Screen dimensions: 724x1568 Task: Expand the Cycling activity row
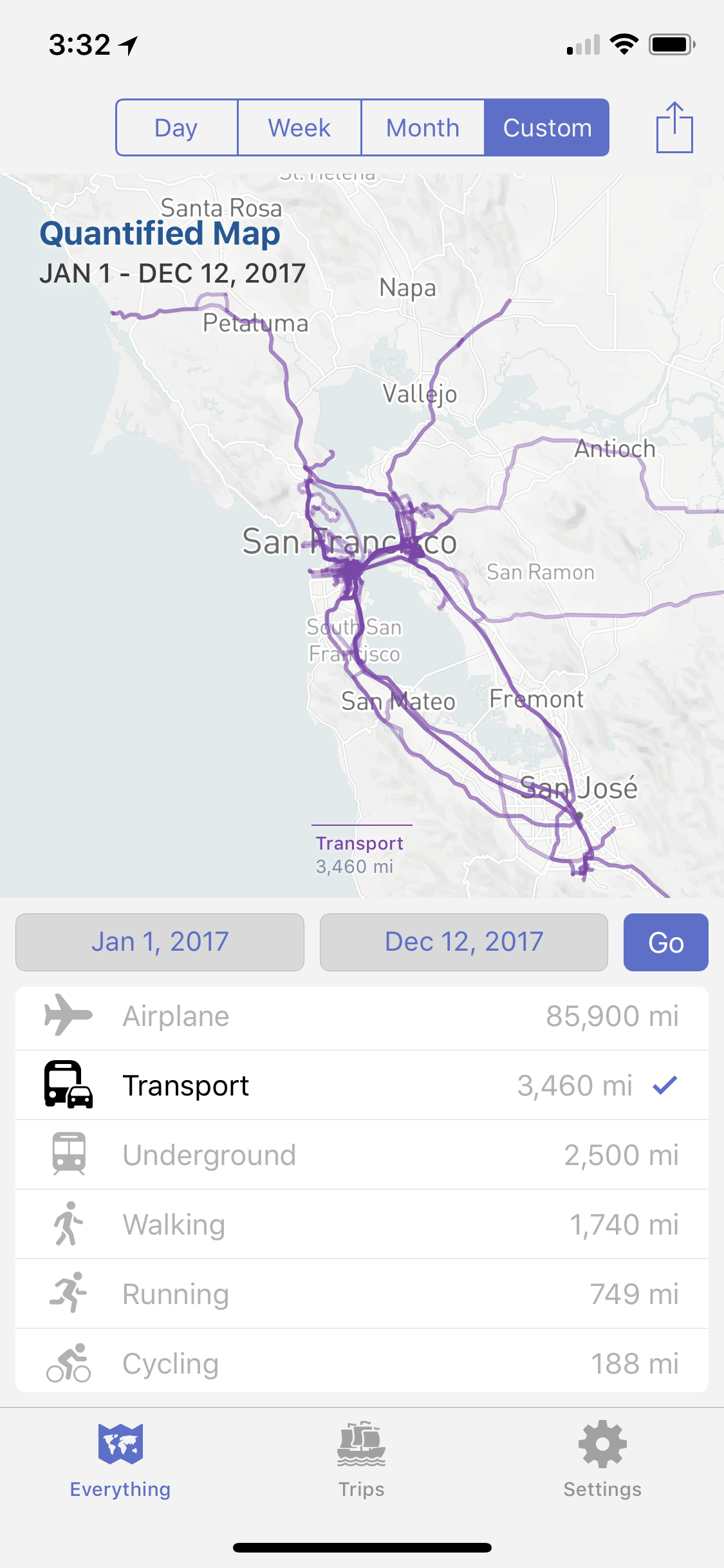(360, 1362)
